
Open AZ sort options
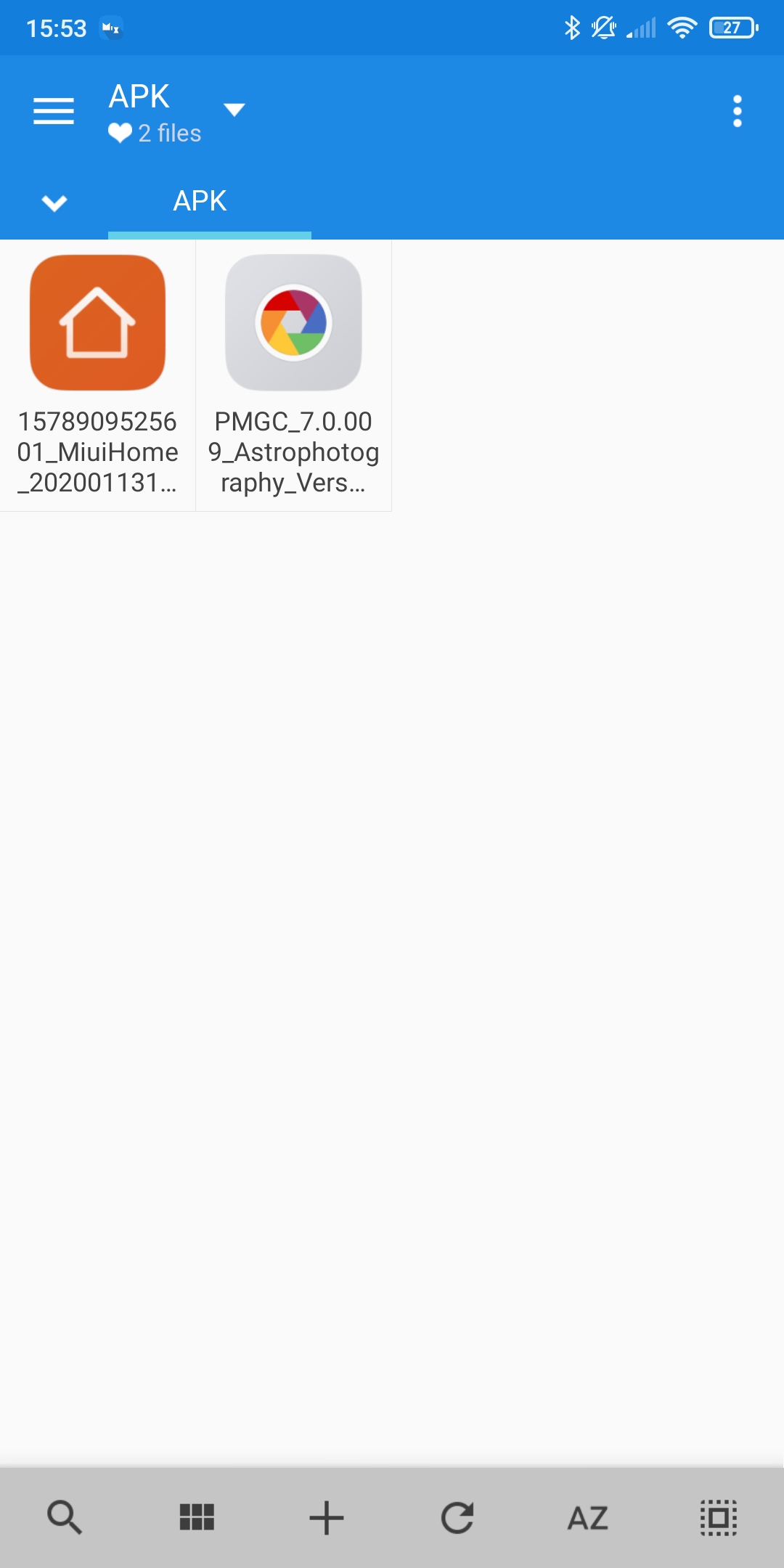[x=588, y=1518]
